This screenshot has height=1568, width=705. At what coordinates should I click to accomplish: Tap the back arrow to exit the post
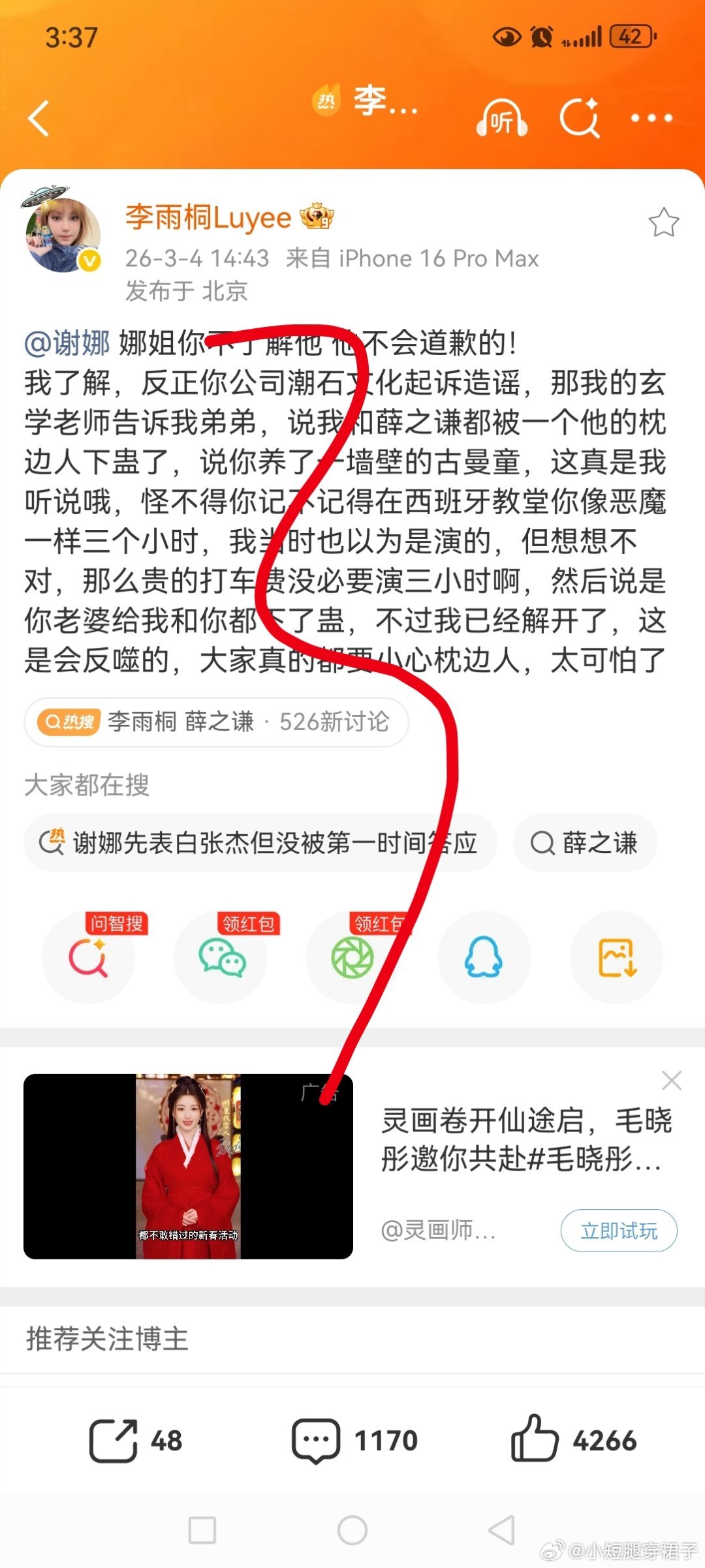(x=39, y=117)
